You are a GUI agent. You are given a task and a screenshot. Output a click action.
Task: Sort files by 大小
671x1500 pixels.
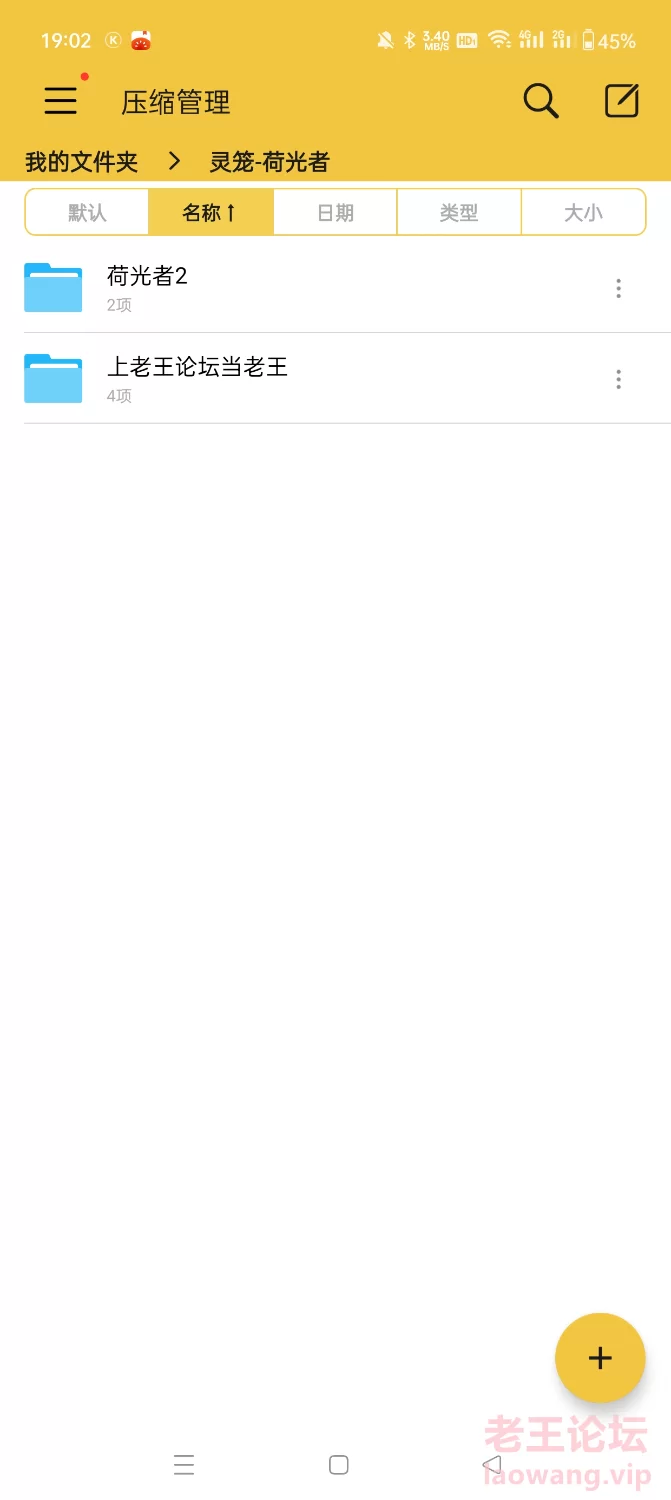coord(583,213)
